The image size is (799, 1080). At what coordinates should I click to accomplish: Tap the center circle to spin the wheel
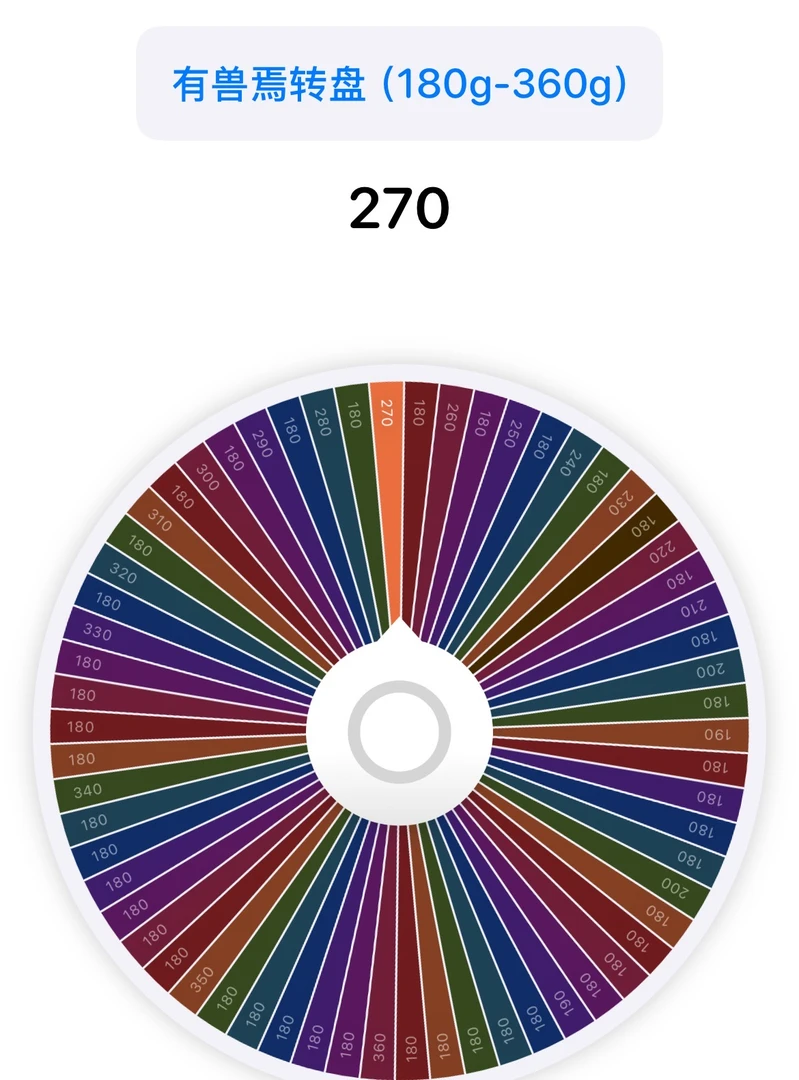pos(399,731)
